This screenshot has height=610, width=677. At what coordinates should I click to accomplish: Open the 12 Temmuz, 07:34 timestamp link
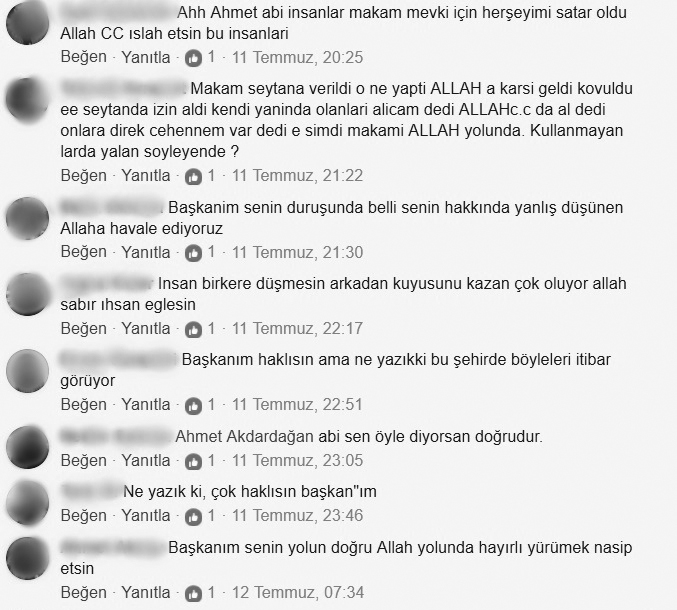(297, 592)
